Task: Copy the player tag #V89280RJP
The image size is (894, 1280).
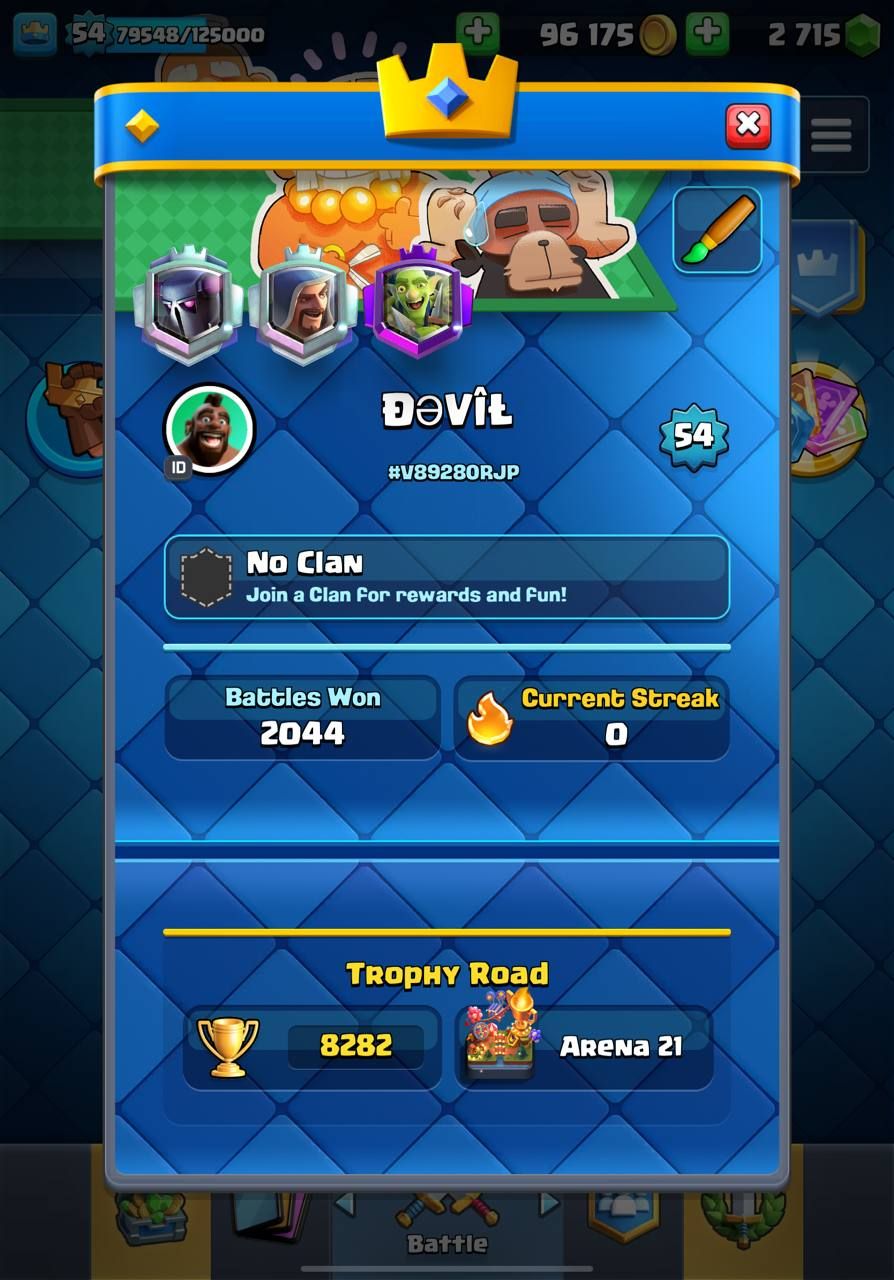Action: [453, 472]
